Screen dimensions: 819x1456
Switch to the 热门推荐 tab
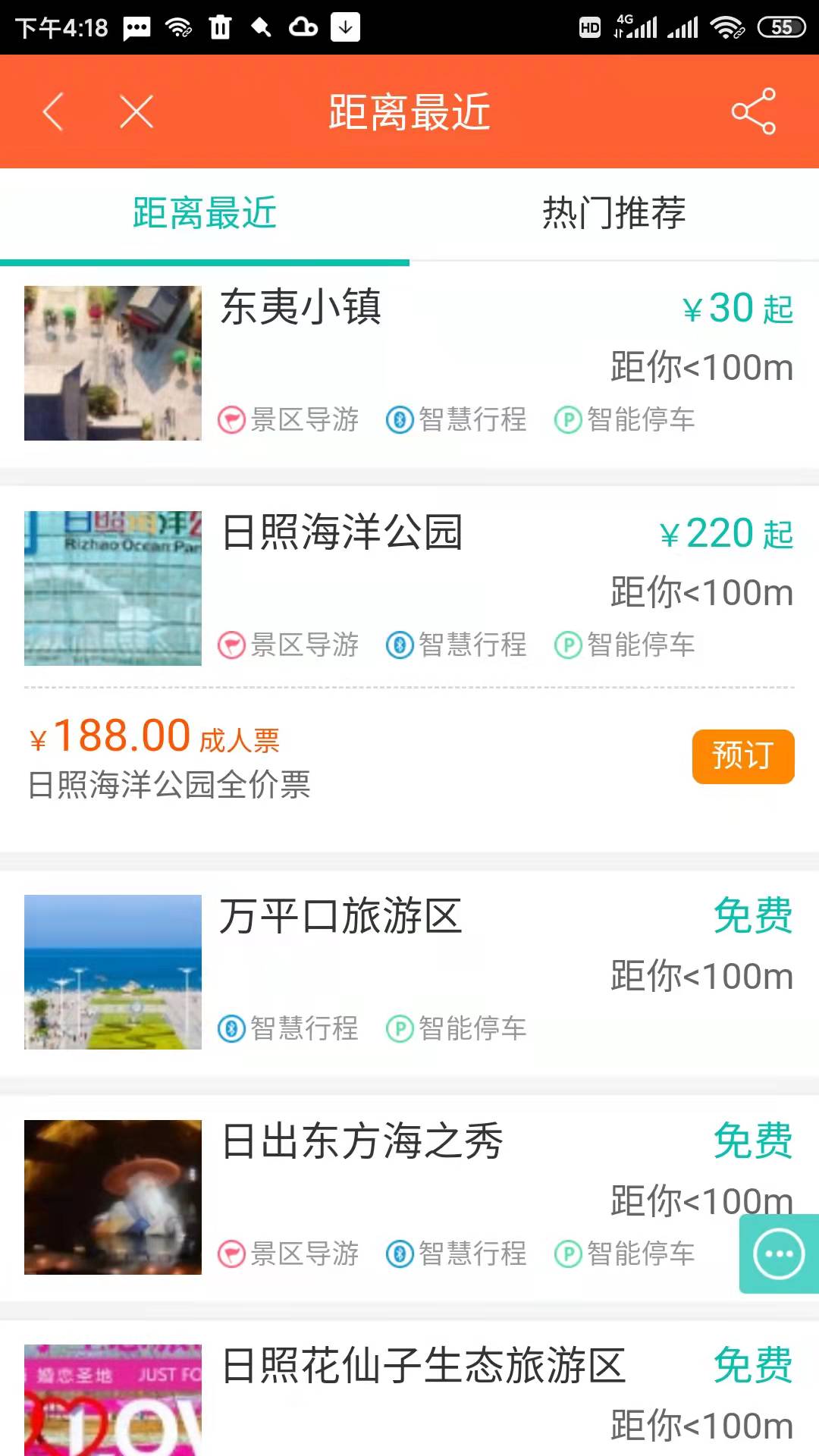614,214
